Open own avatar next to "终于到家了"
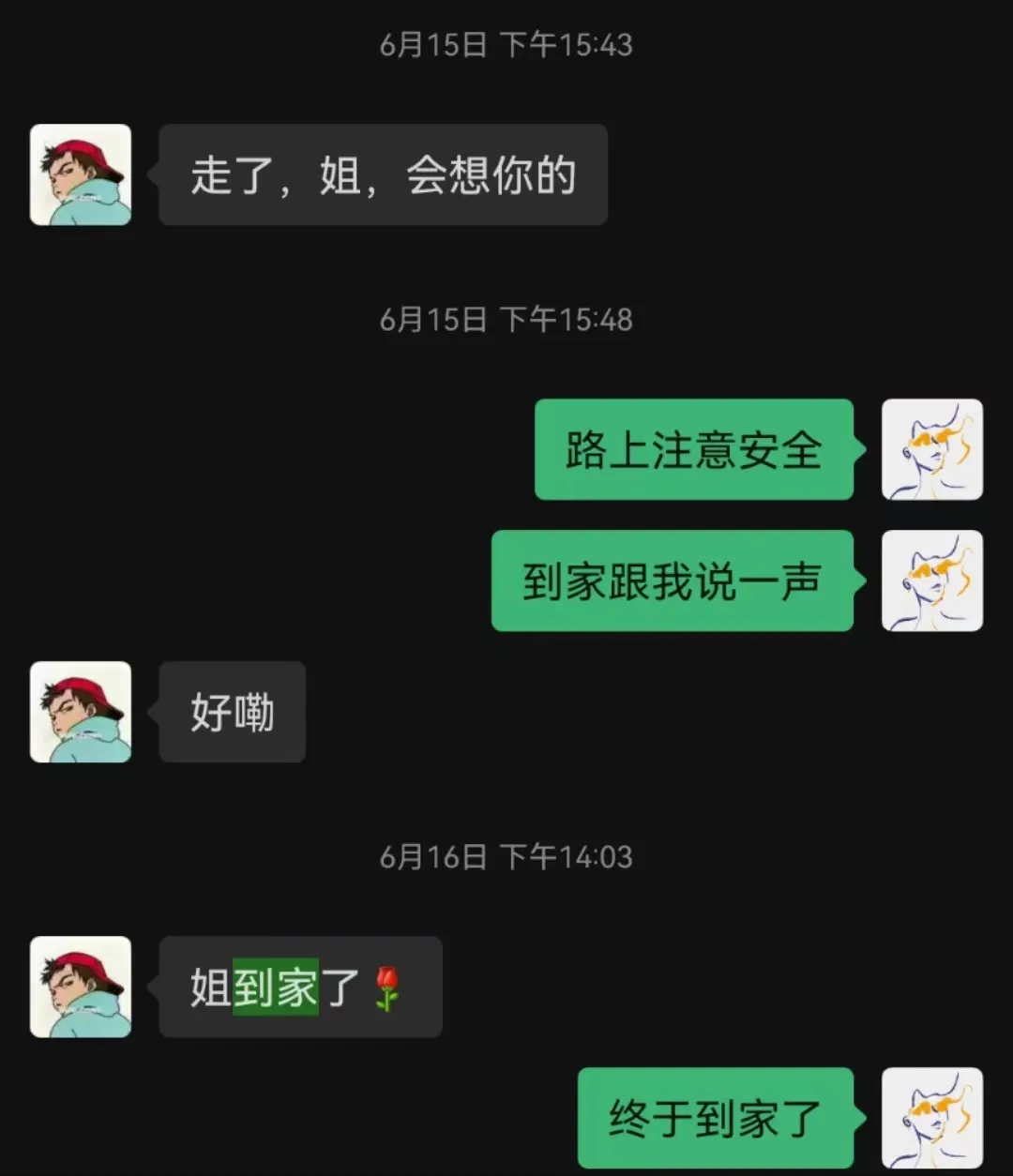 [932, 1118]
